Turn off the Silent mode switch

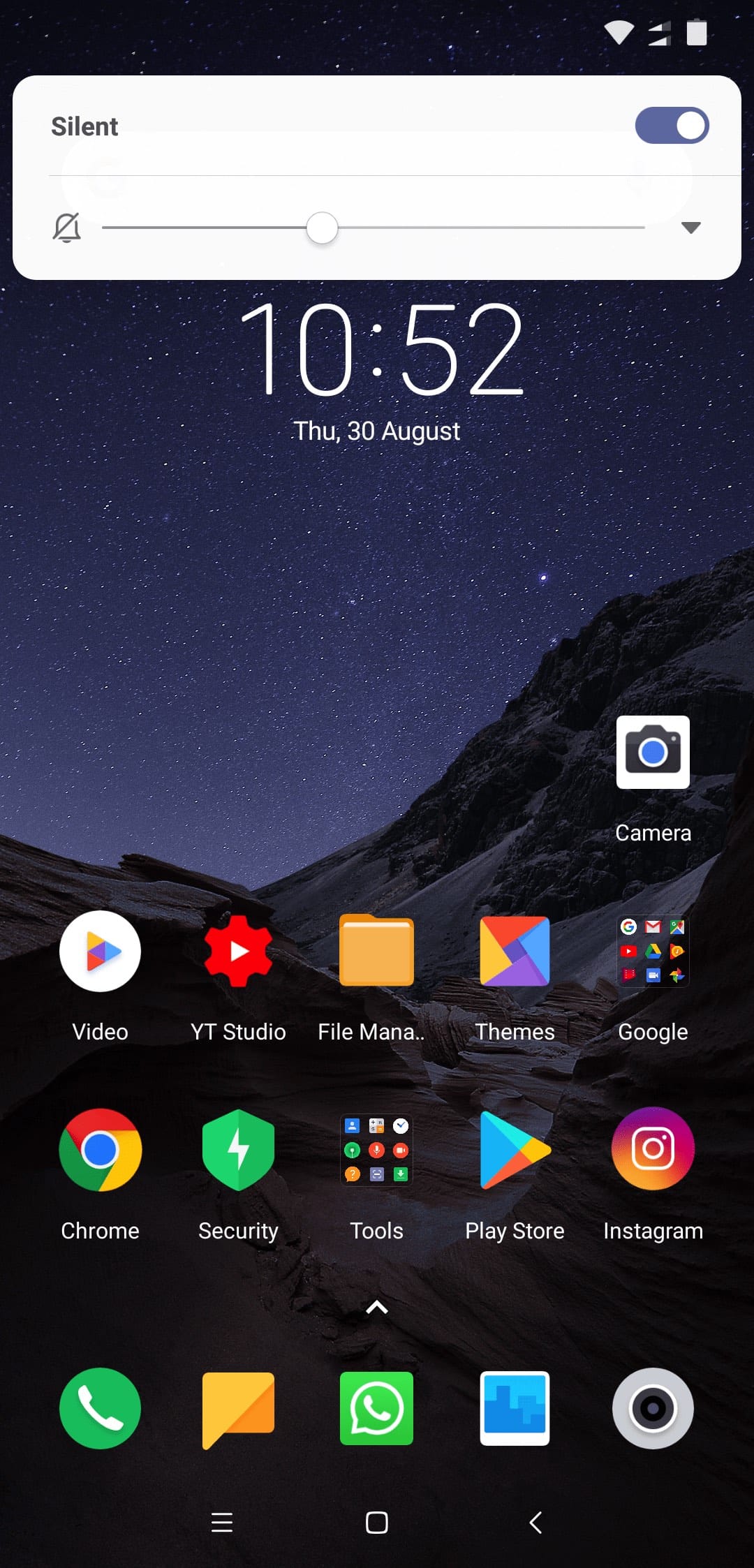tap(672, 126)
